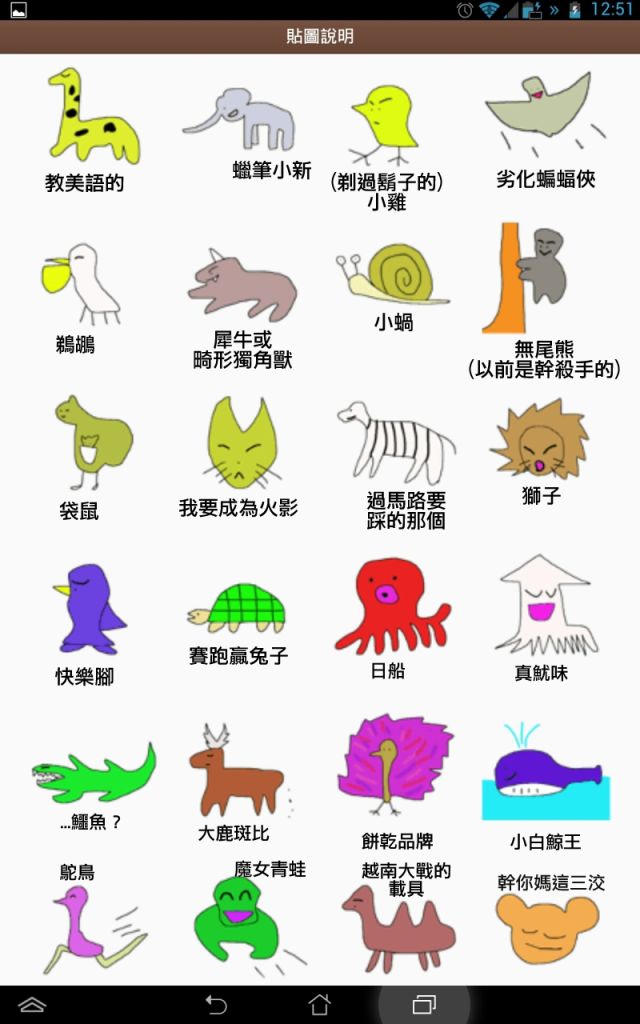The image size is (640, 1024).
Task: Return to the home screen
Action: coord(319,1003)
